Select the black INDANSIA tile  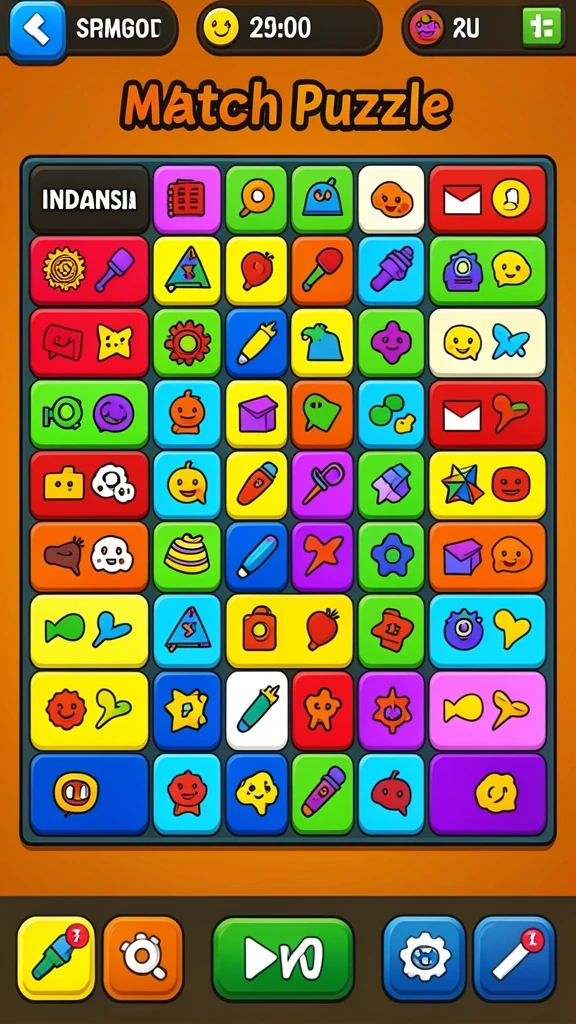[89, 200]
